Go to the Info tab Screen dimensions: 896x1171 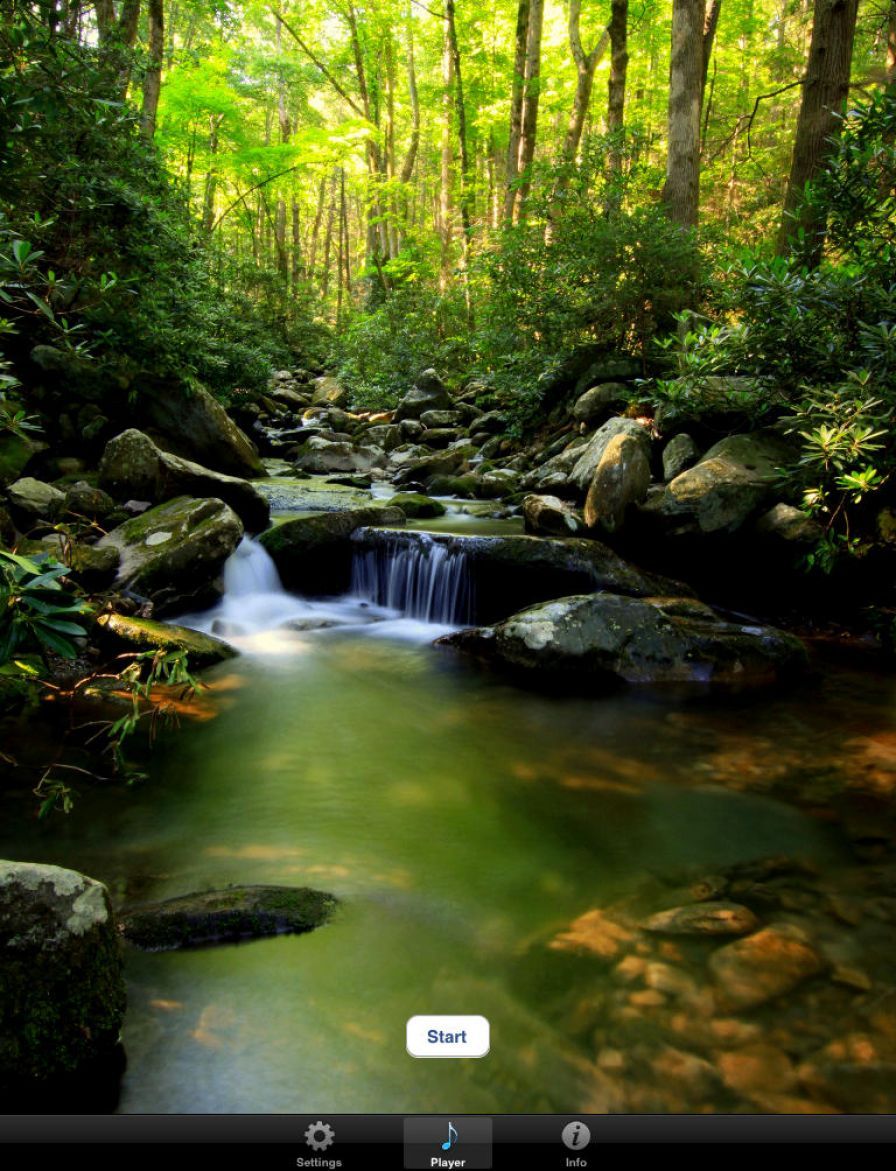click(576, 1143)
